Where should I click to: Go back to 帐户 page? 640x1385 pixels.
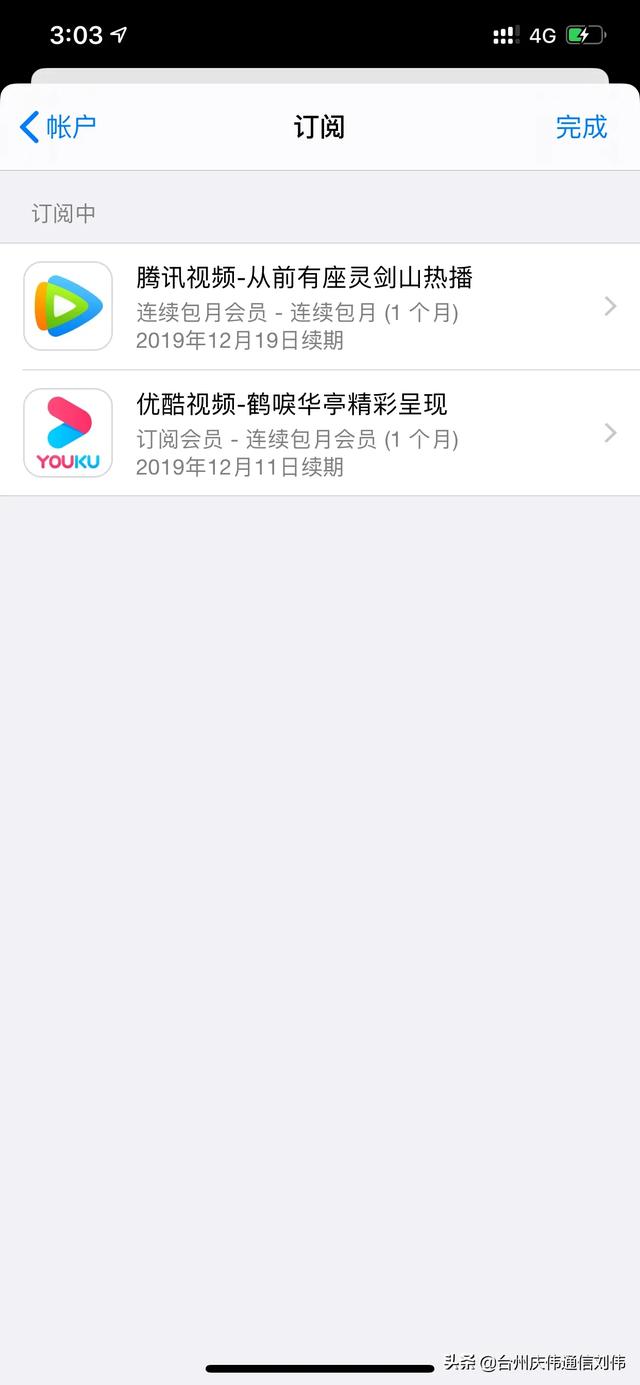[58, 127]
